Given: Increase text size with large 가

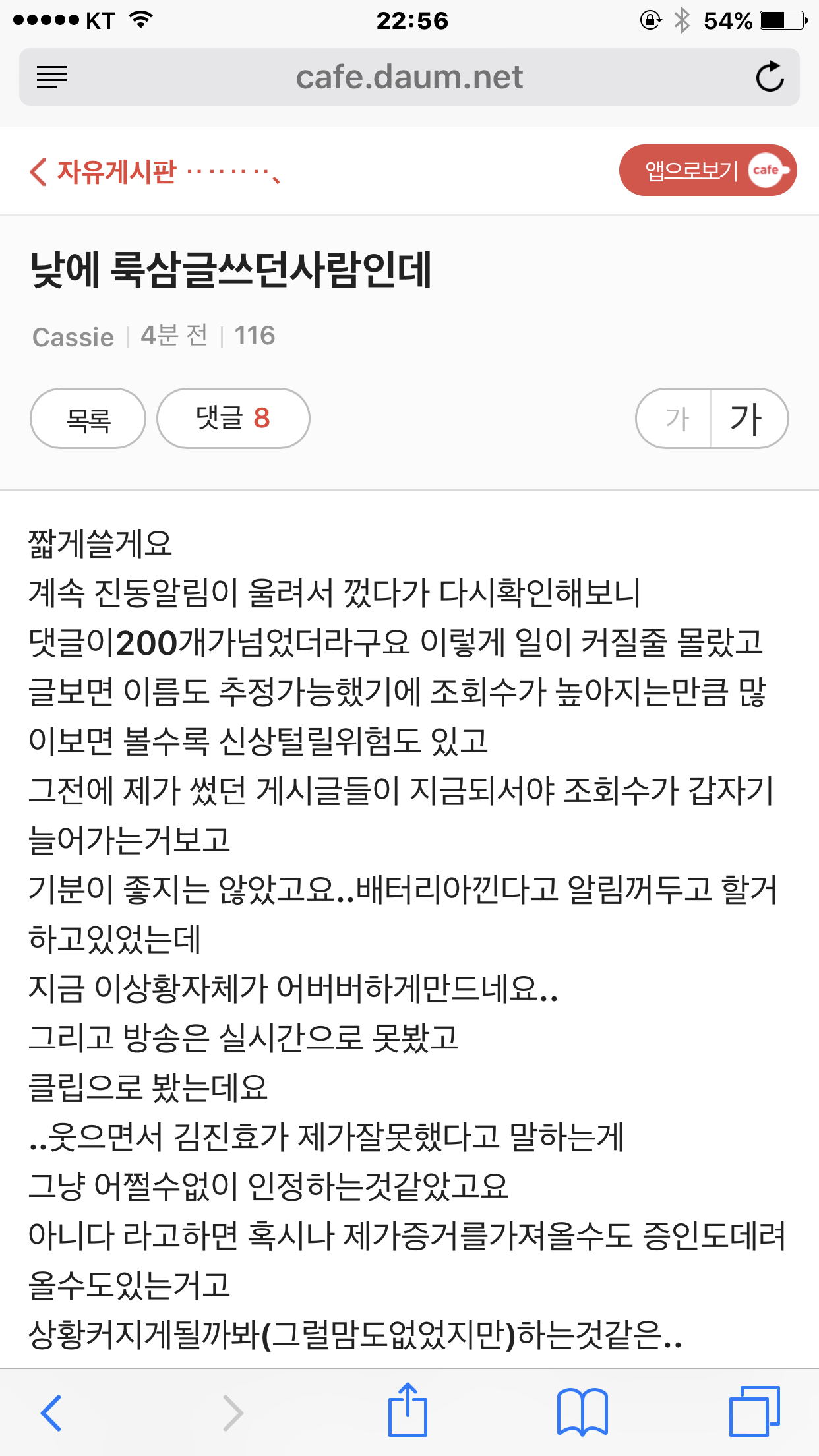Looking at the screenshot, I should click(x=748, y=419).
